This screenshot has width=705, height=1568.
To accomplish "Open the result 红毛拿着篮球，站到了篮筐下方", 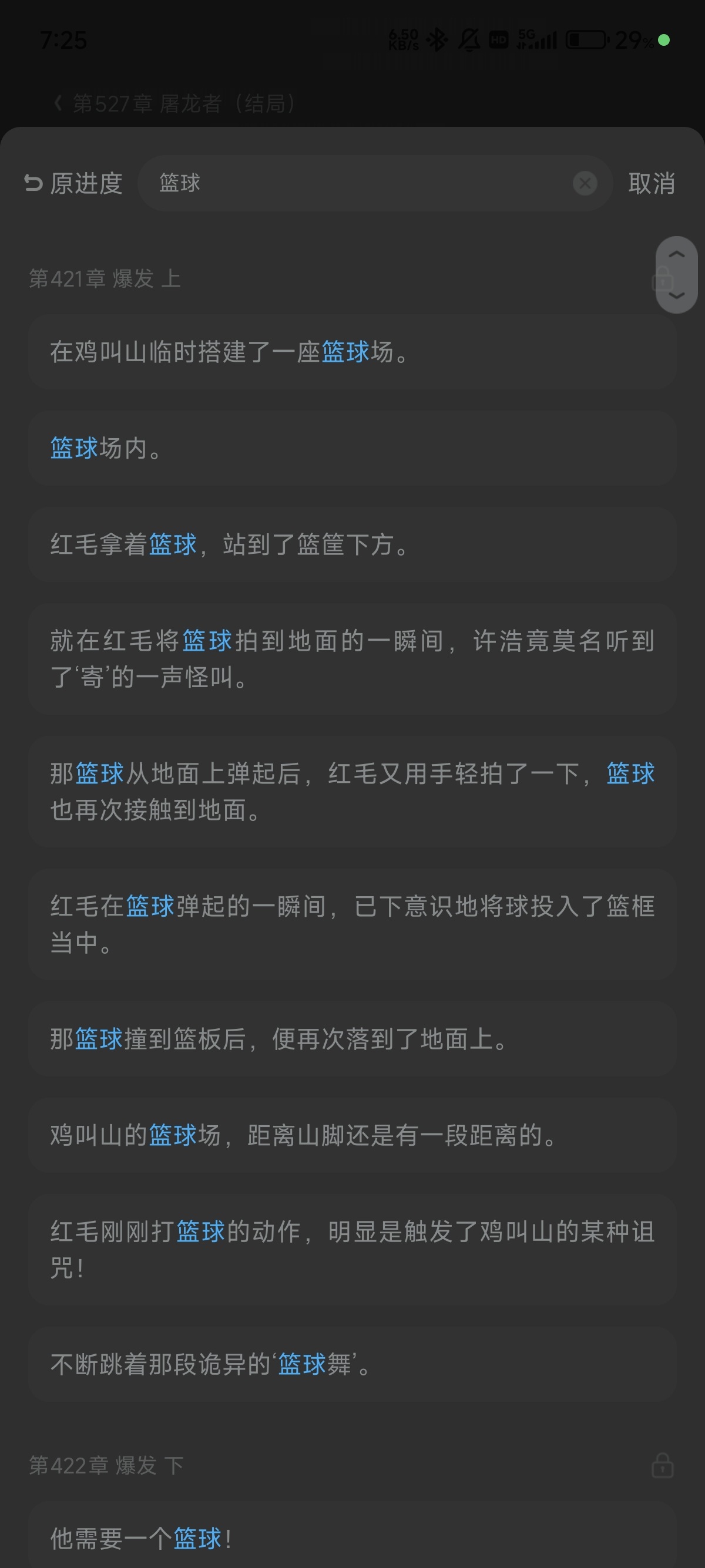I will [352, 544].
